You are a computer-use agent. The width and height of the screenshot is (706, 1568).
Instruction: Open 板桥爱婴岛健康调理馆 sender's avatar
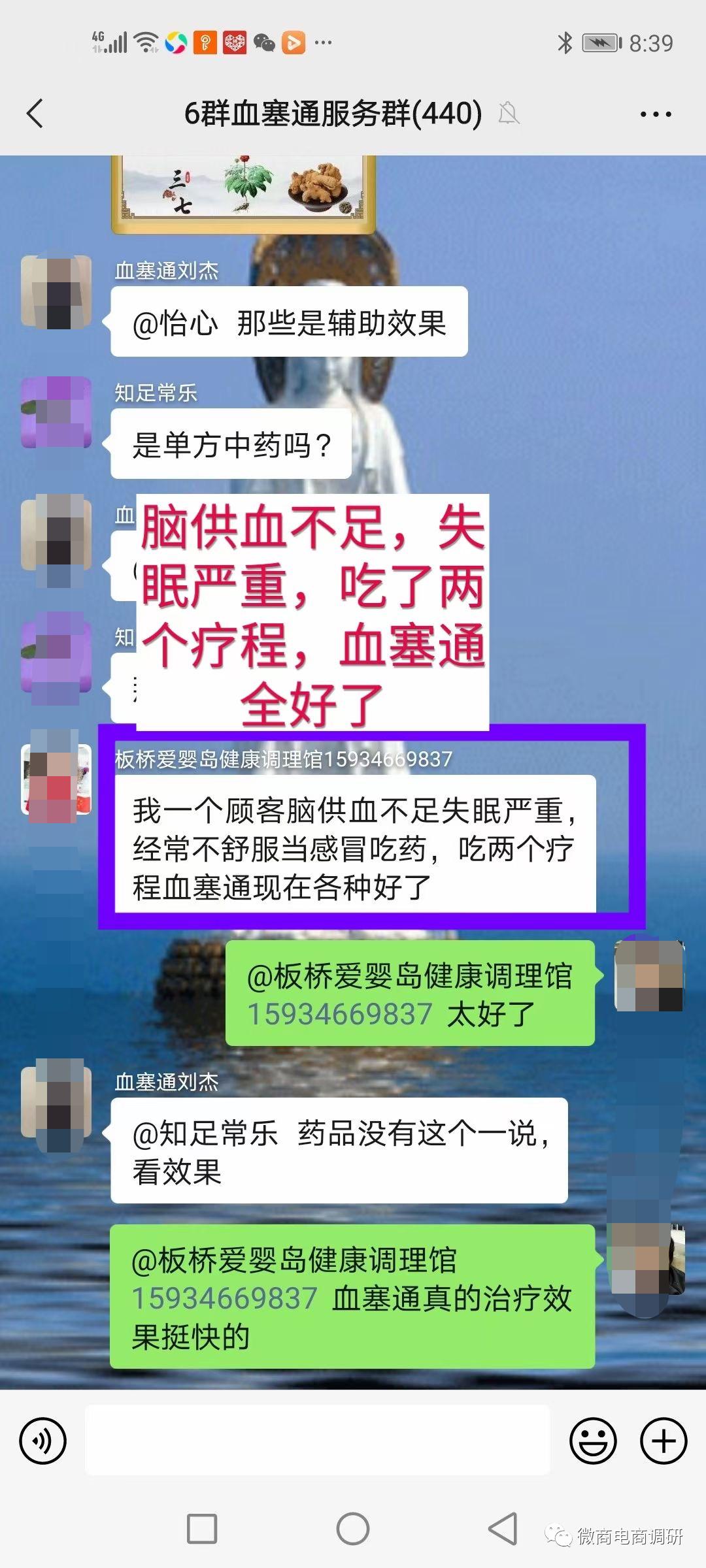click(56, 779)
